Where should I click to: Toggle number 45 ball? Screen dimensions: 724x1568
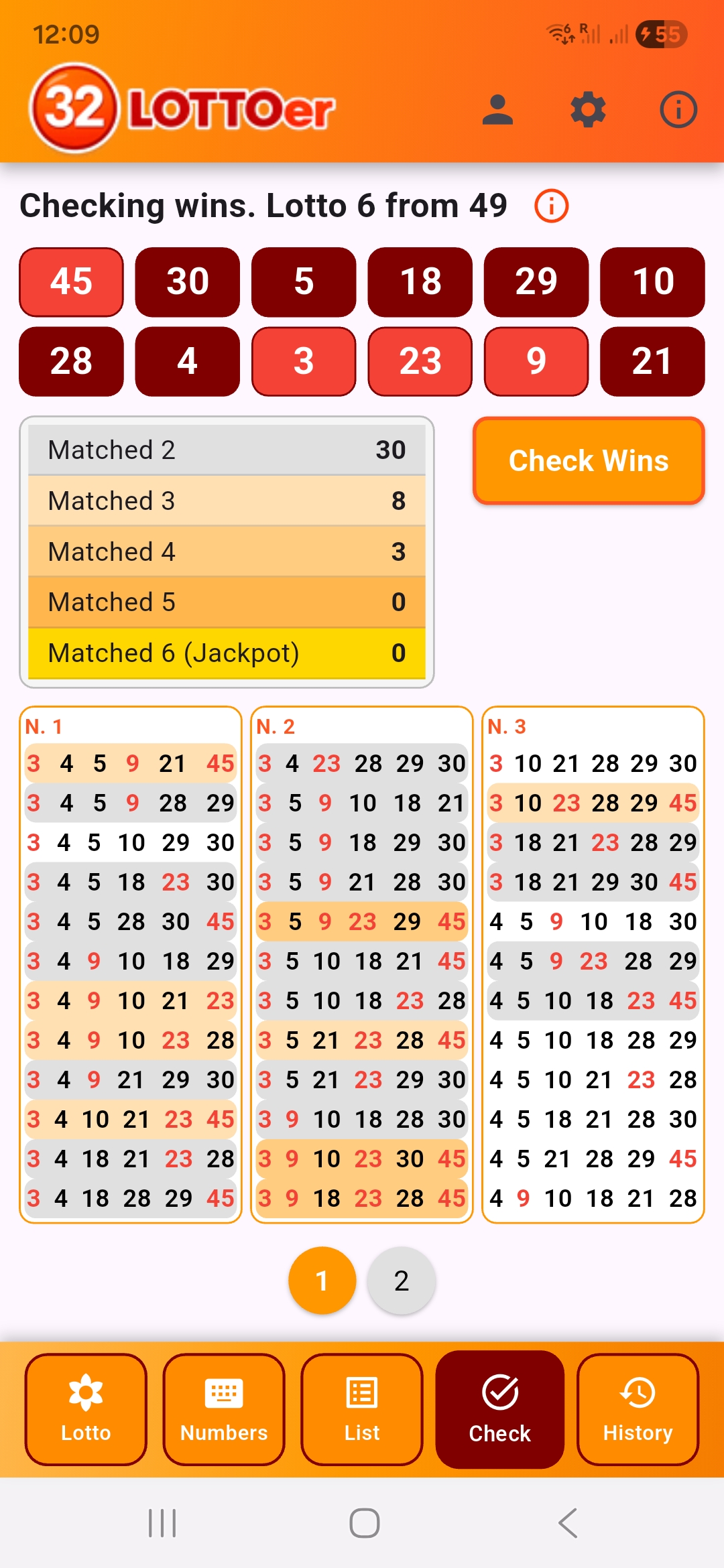[71, 281]
